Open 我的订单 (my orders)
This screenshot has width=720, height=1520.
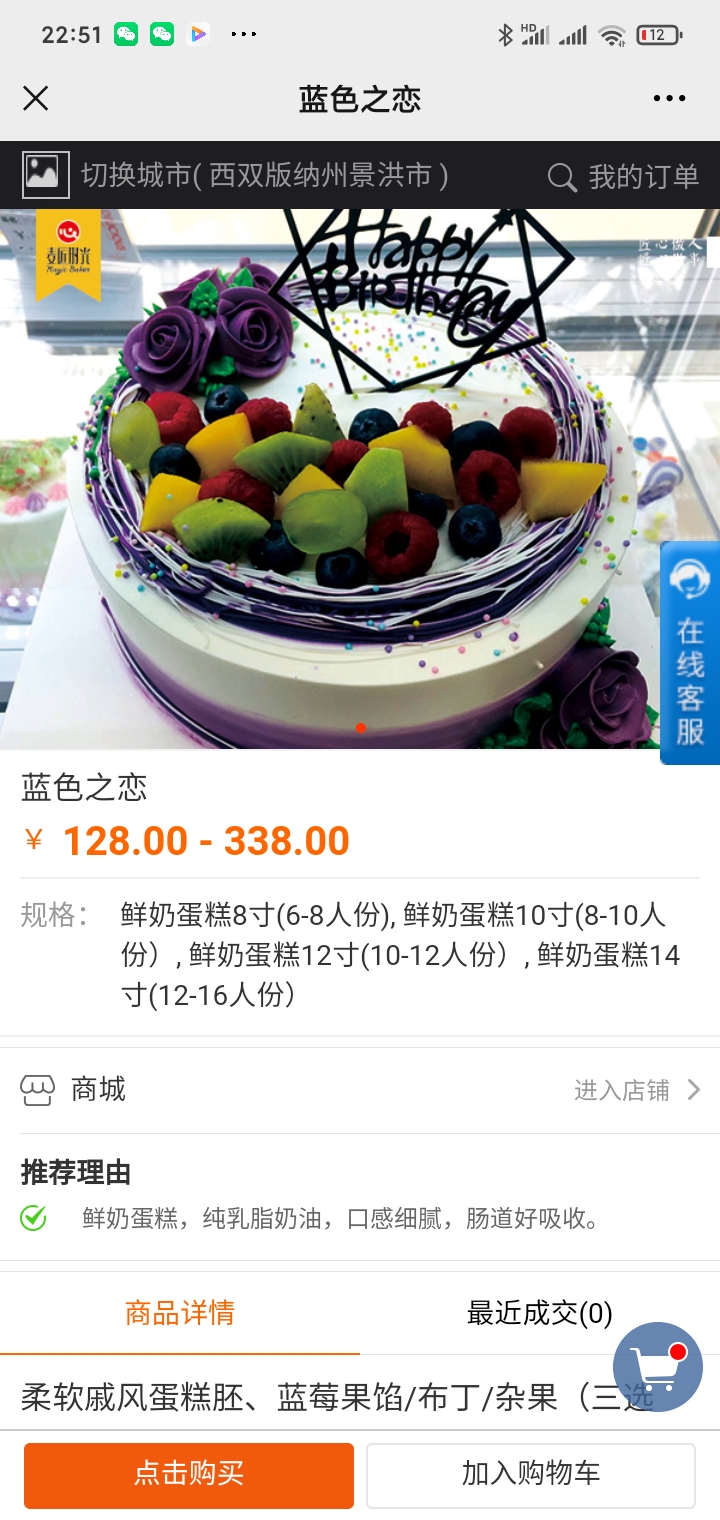(623, 177)
